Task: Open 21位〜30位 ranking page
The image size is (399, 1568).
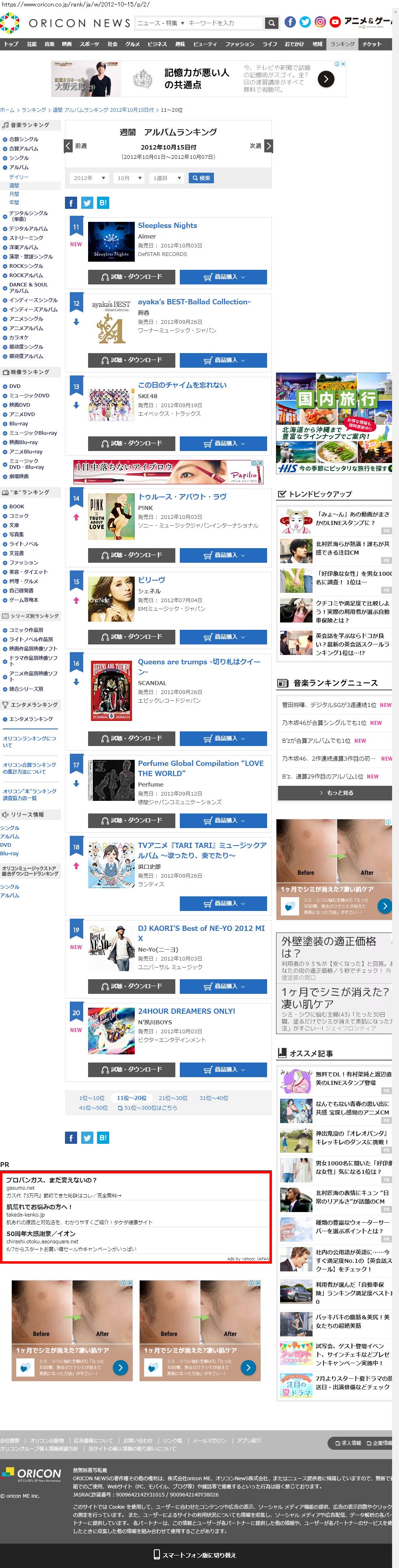Action: point(173,1098)
